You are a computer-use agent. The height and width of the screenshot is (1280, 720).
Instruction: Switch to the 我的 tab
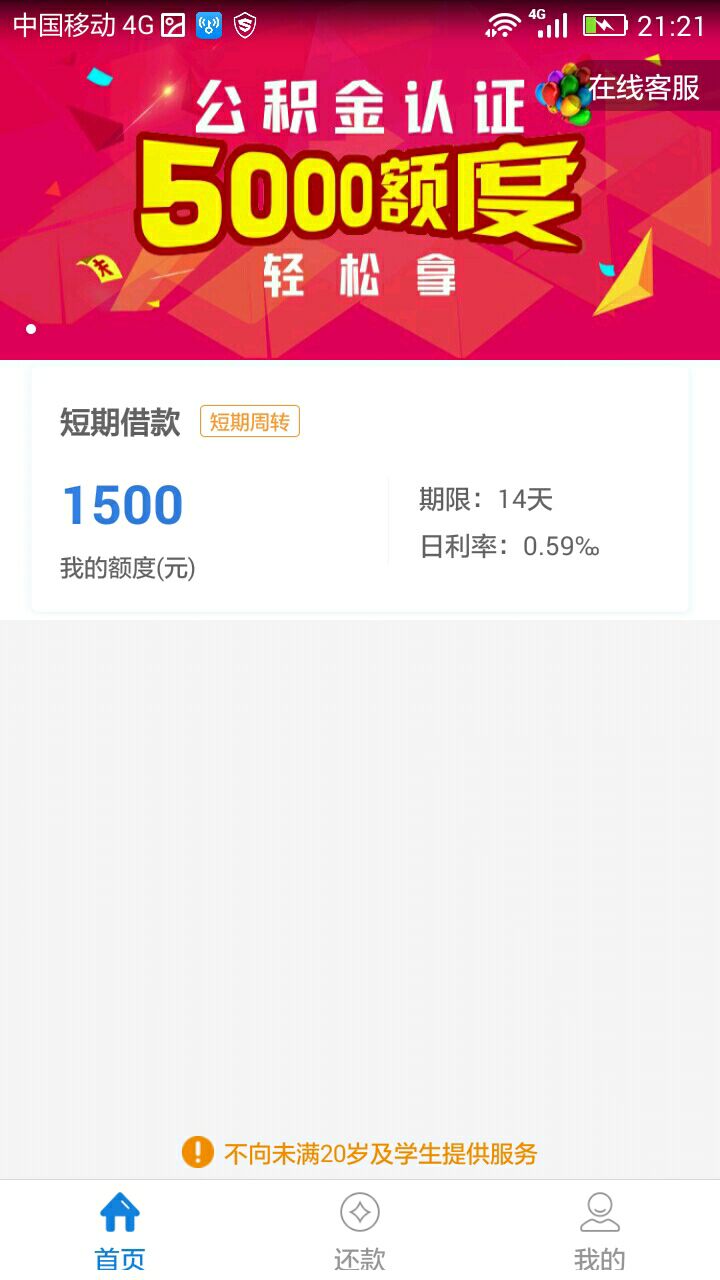(x=600, y=1231)
